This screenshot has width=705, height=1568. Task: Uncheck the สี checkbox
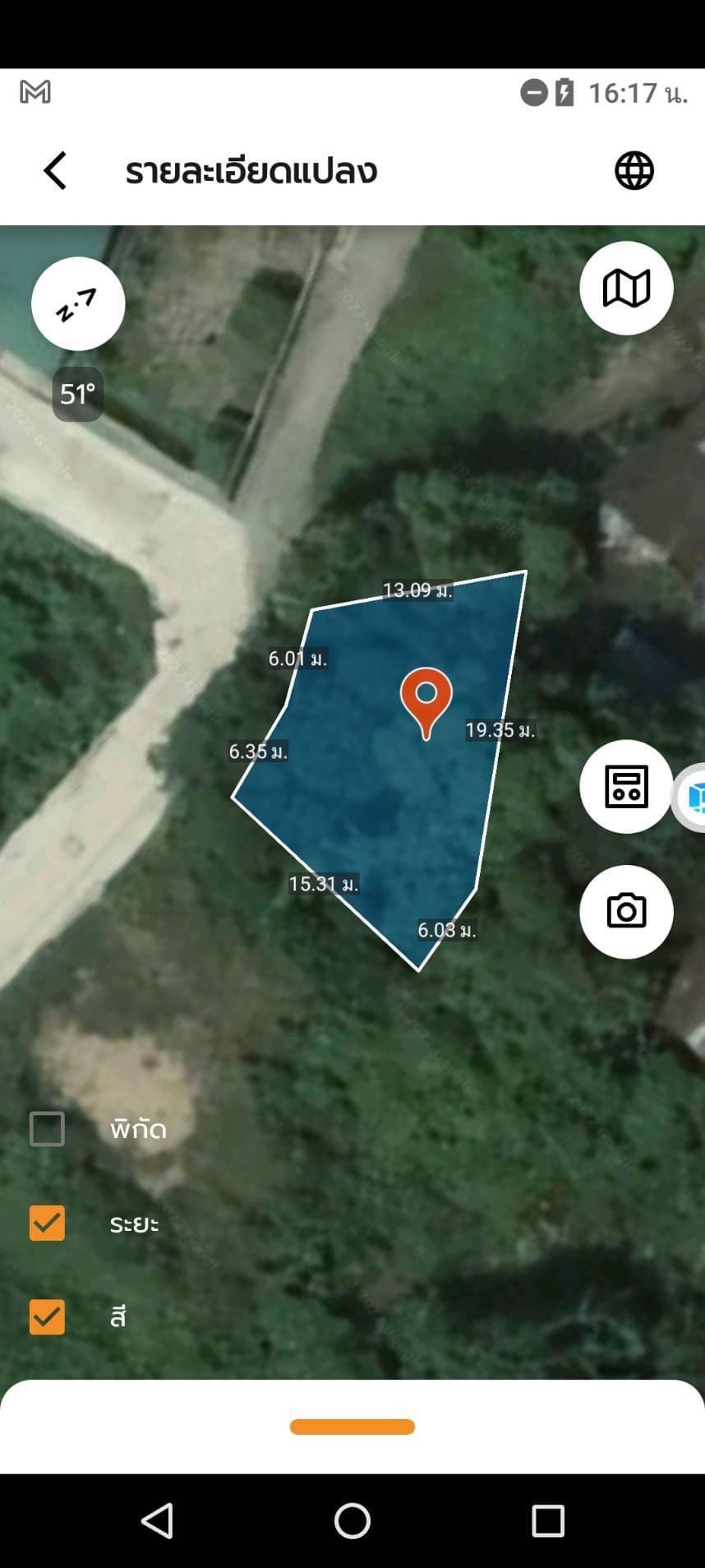(x=47, y=1317)
